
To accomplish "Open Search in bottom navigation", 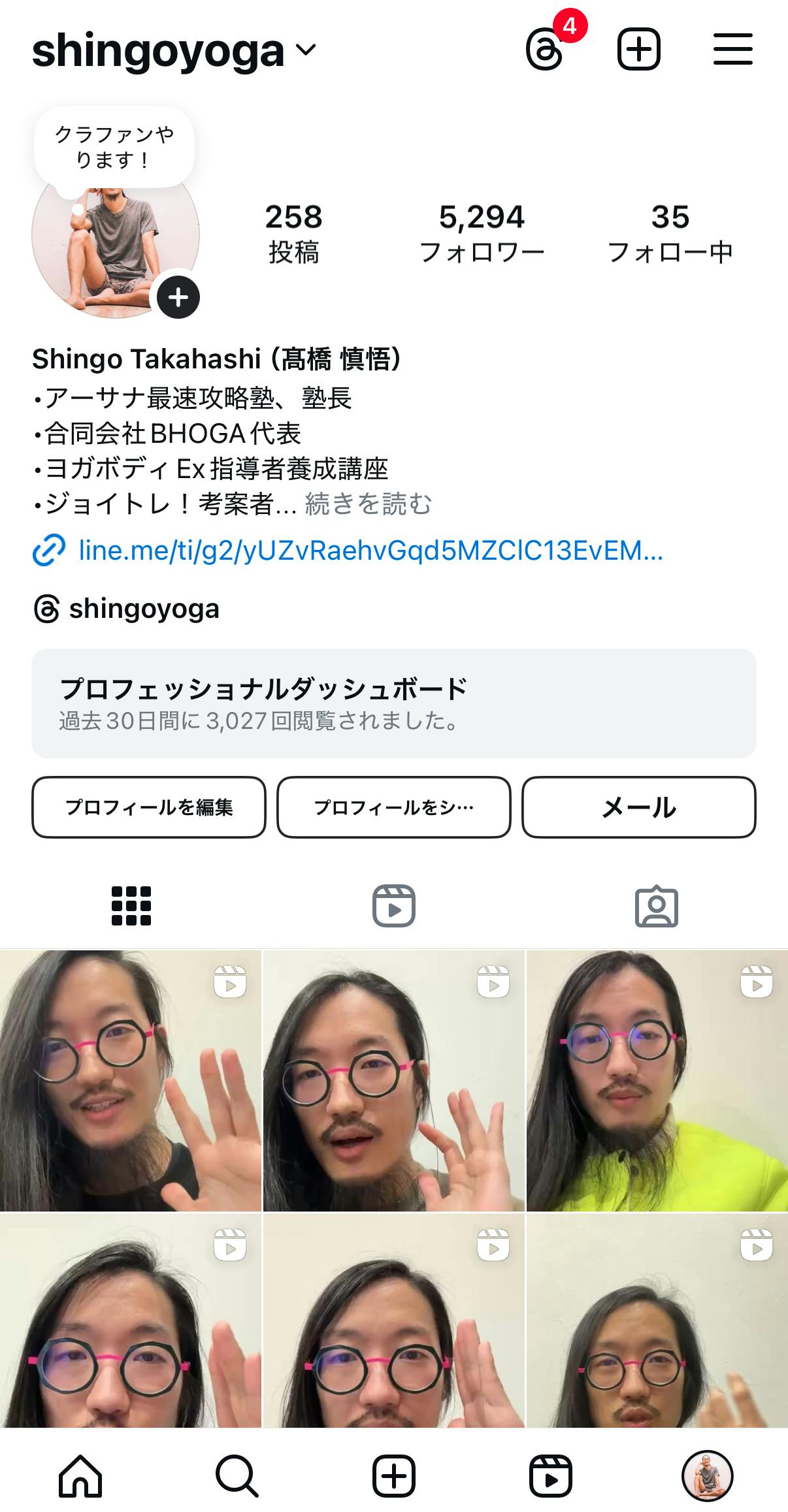I will coord(237,1476).
